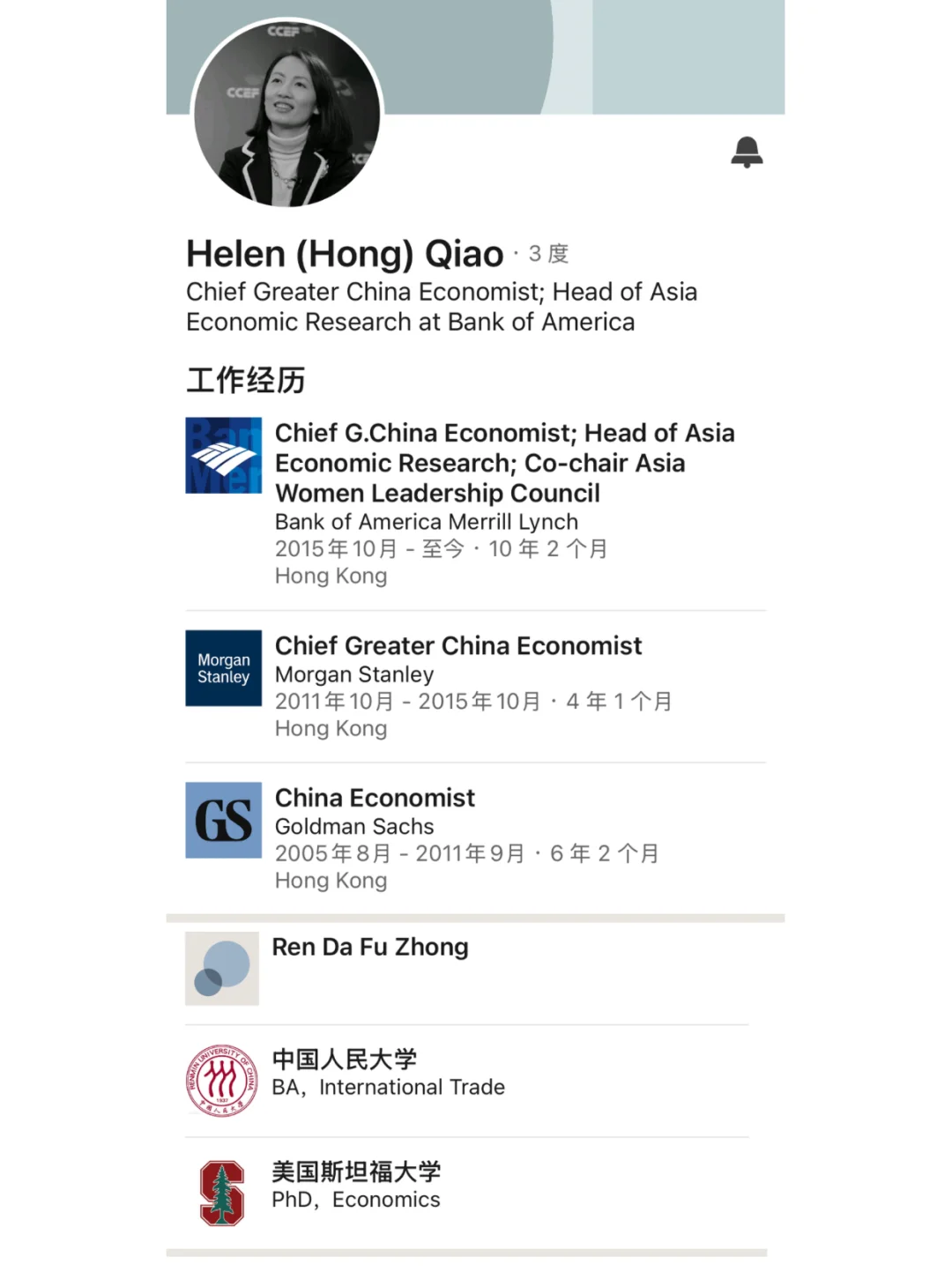Screen dimensions: 952x1272
Task: Open the Morgan Stanley experience entry
Action: tap(475, 686)
